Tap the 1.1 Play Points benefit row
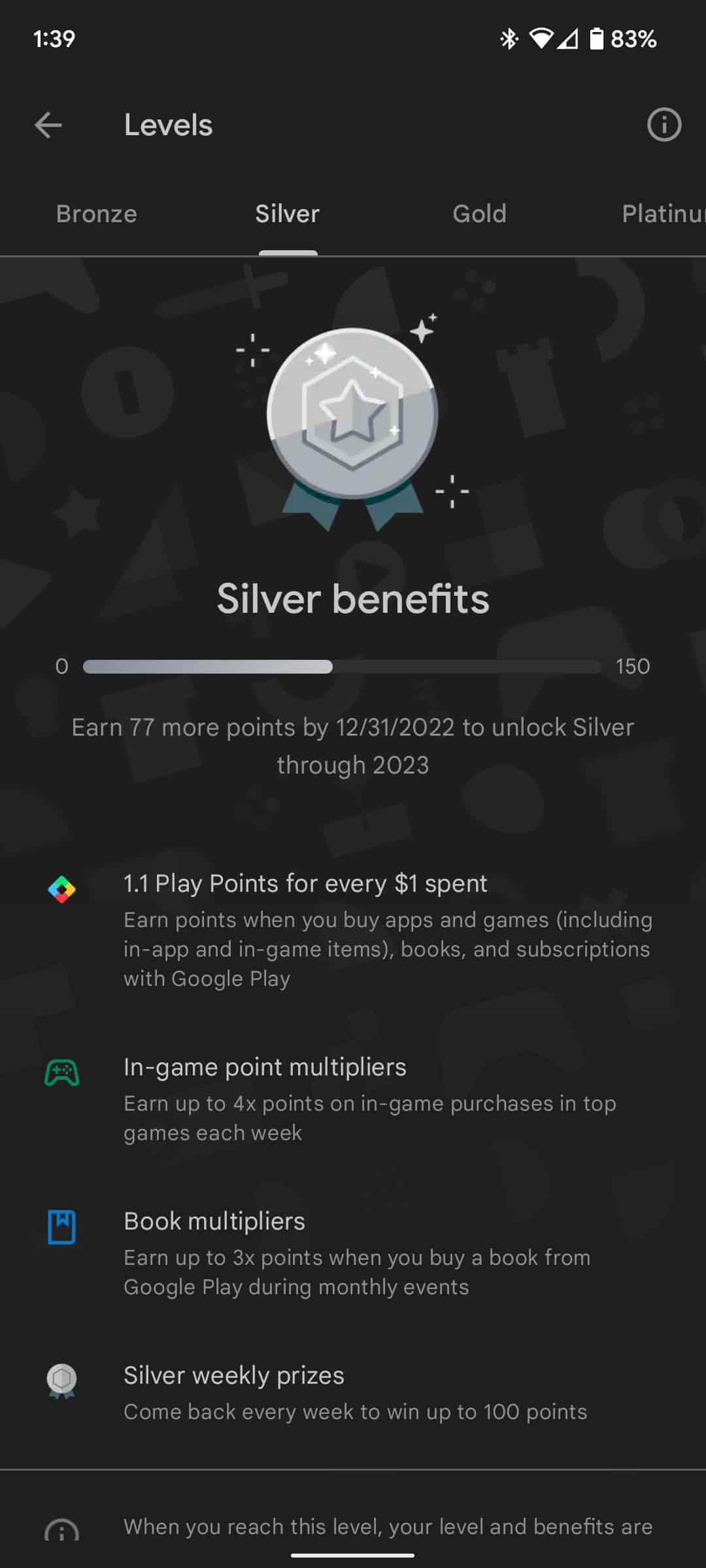706x1568 pixels. pyautogui.click(x=353, y=928)
